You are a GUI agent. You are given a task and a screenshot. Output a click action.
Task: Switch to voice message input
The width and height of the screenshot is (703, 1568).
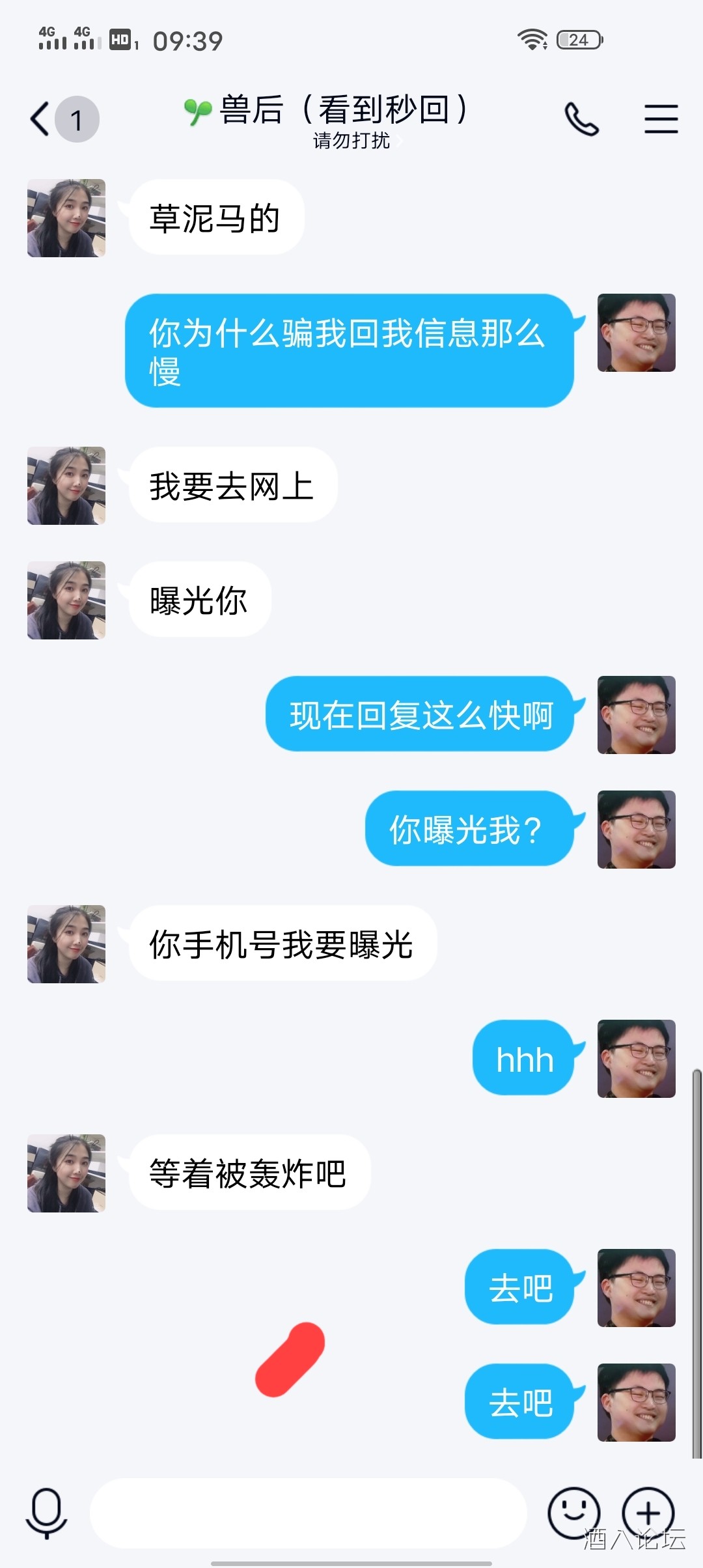pyautogui.click(x=46, y=1513)
